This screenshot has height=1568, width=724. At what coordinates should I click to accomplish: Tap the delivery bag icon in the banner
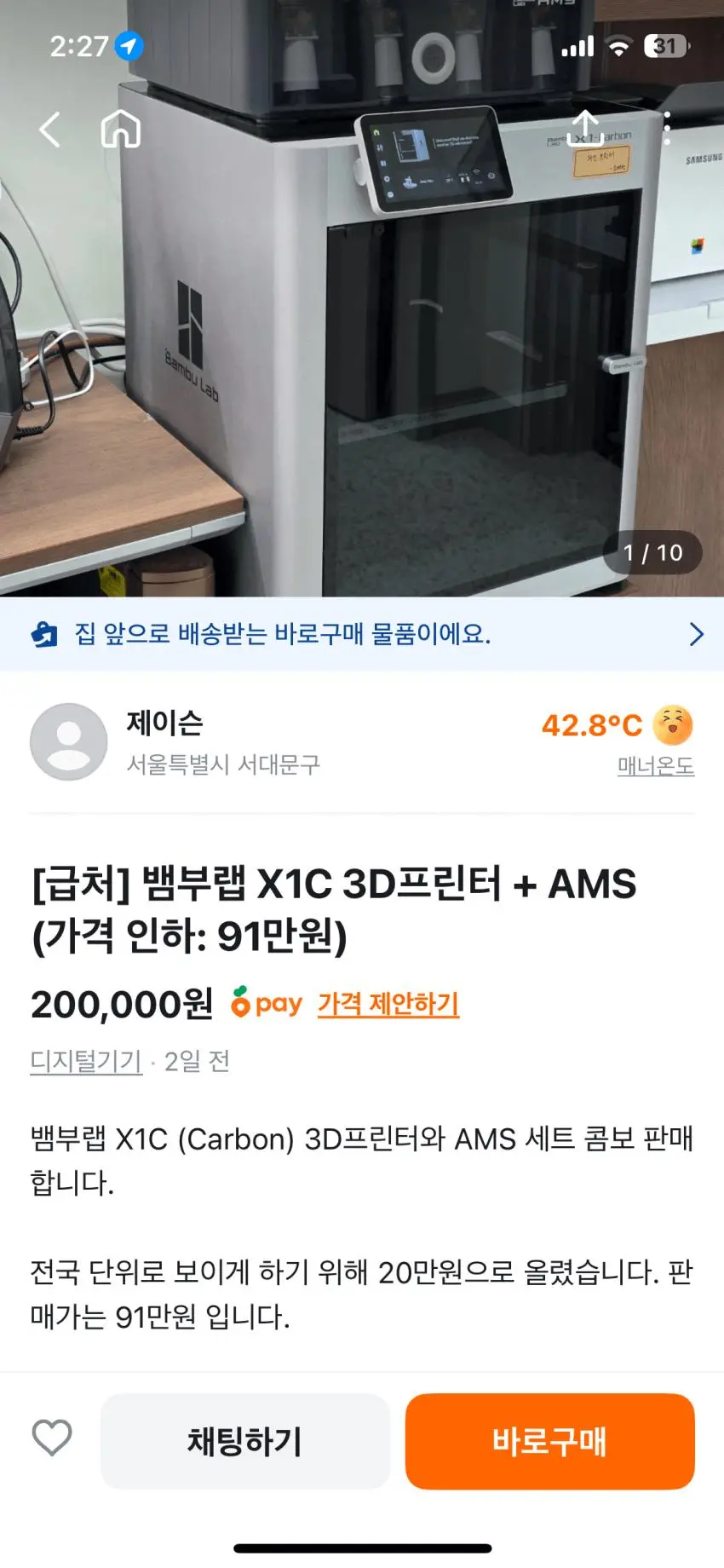[x=45, y=634]
